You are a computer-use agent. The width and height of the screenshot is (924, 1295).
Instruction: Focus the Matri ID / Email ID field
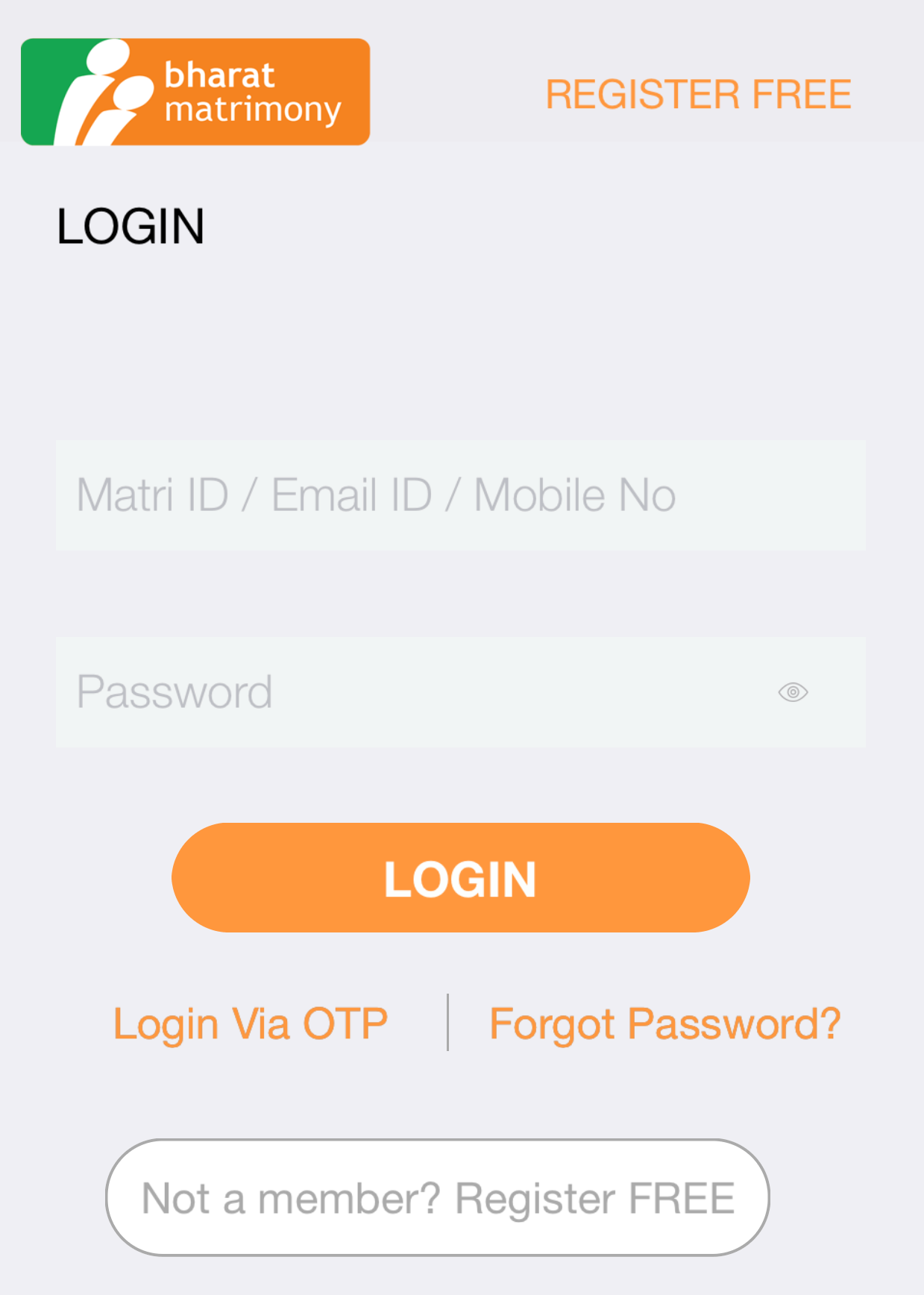[460, 495]
